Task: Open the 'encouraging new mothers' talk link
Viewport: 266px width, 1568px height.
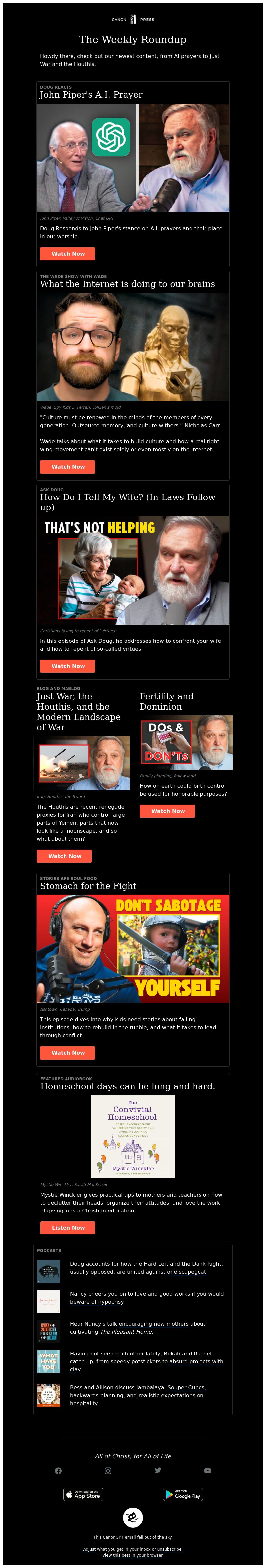Action: (x=153, y=1323)
